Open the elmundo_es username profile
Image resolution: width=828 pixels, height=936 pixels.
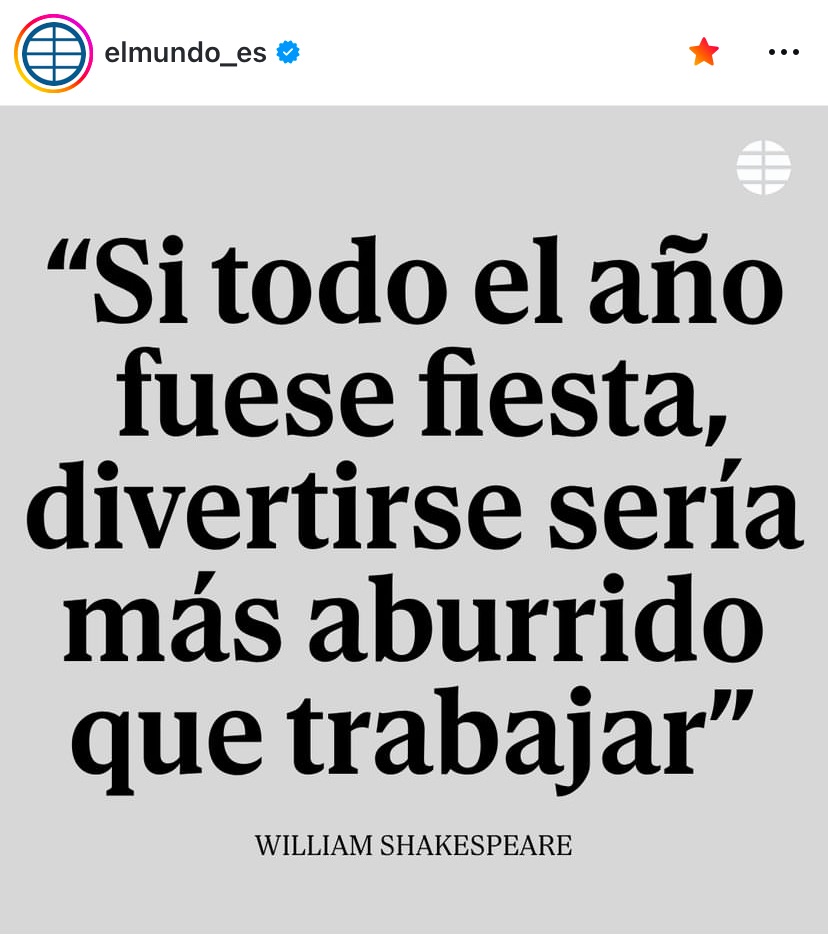185,53
